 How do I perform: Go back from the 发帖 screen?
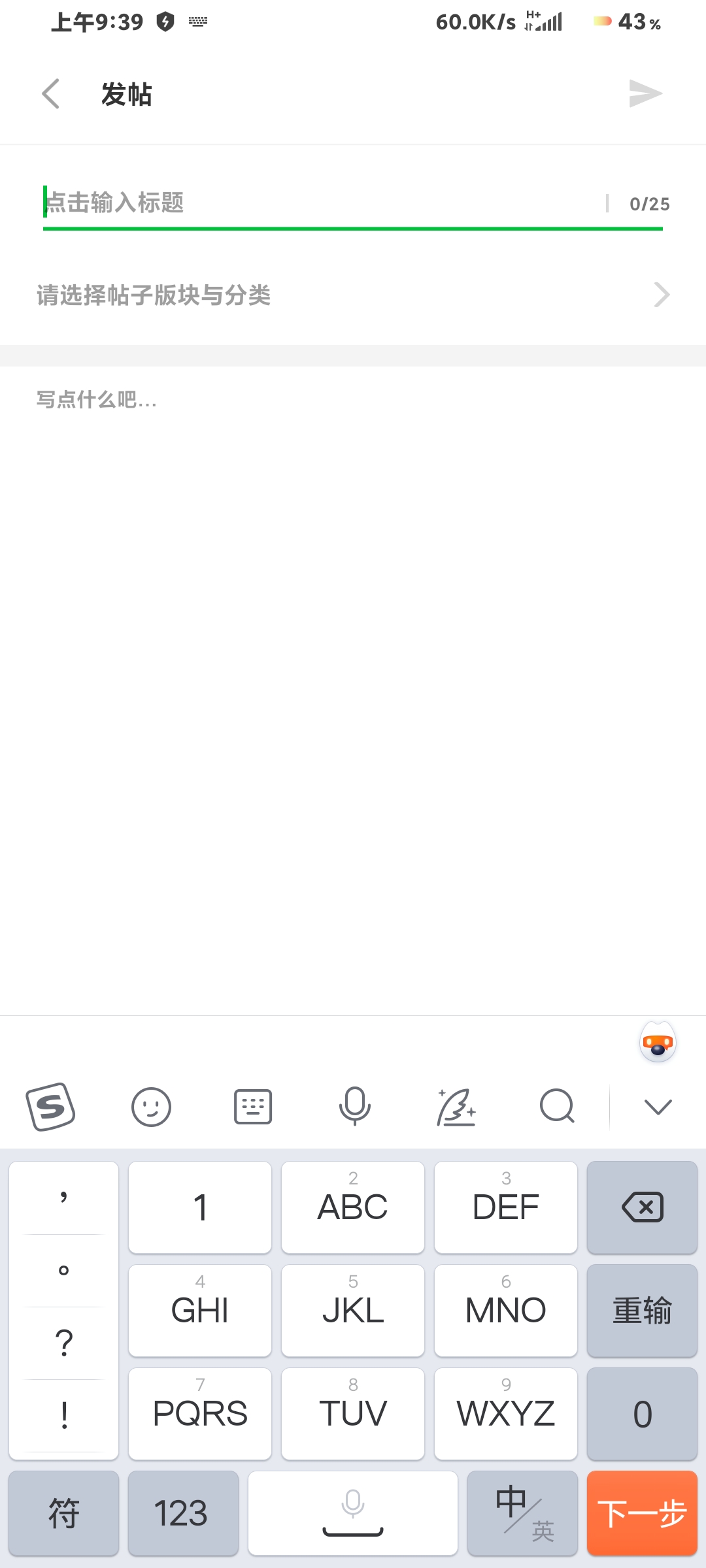click(51, 94)
